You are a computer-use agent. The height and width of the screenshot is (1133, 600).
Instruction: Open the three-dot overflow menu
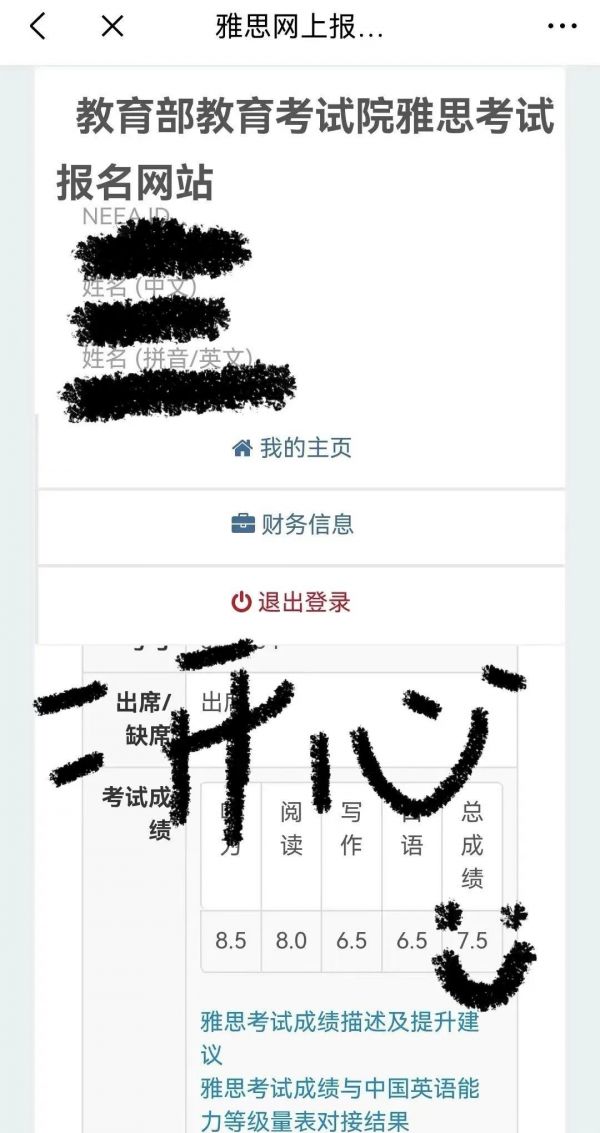coord(562,28)
